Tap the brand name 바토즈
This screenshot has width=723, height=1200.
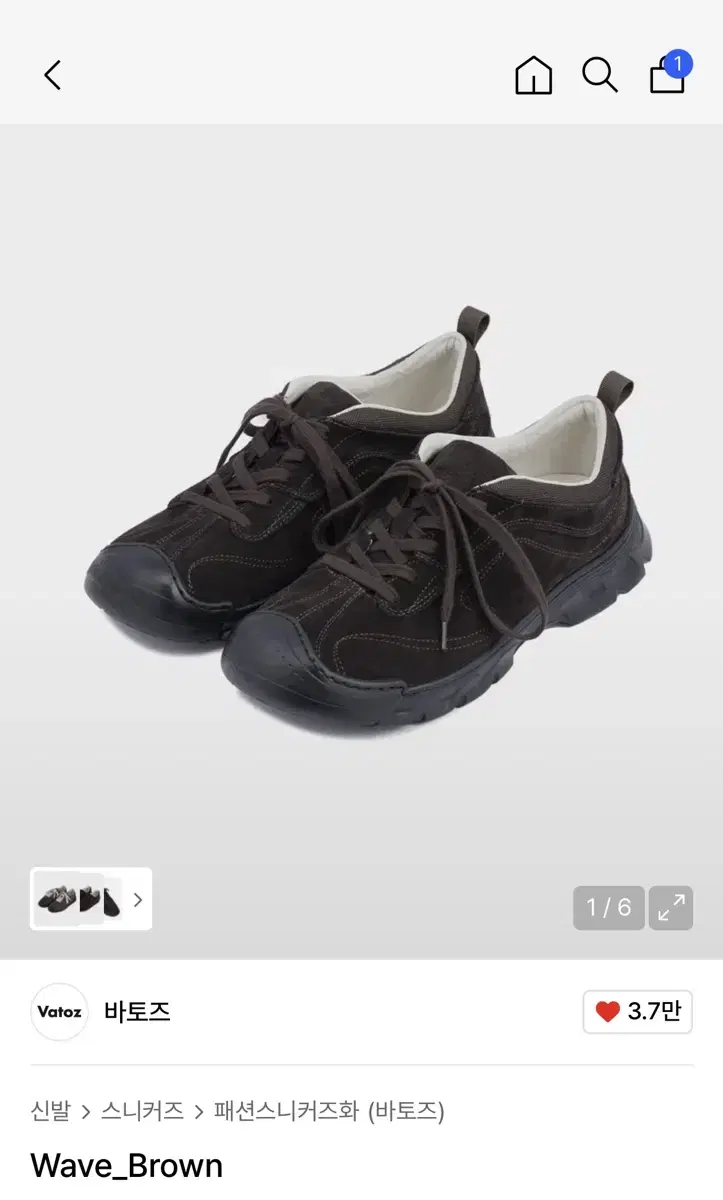tap(137, 1012)
